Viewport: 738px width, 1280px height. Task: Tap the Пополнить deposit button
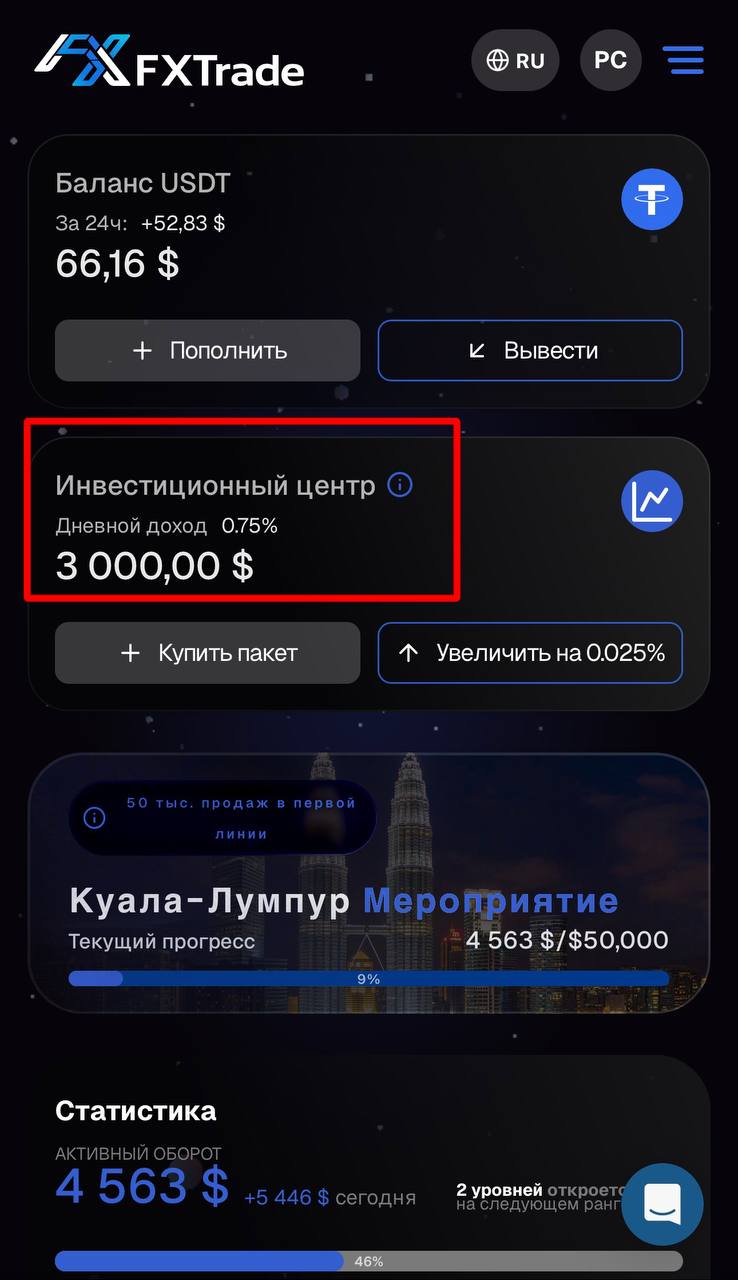coord(207,350)
